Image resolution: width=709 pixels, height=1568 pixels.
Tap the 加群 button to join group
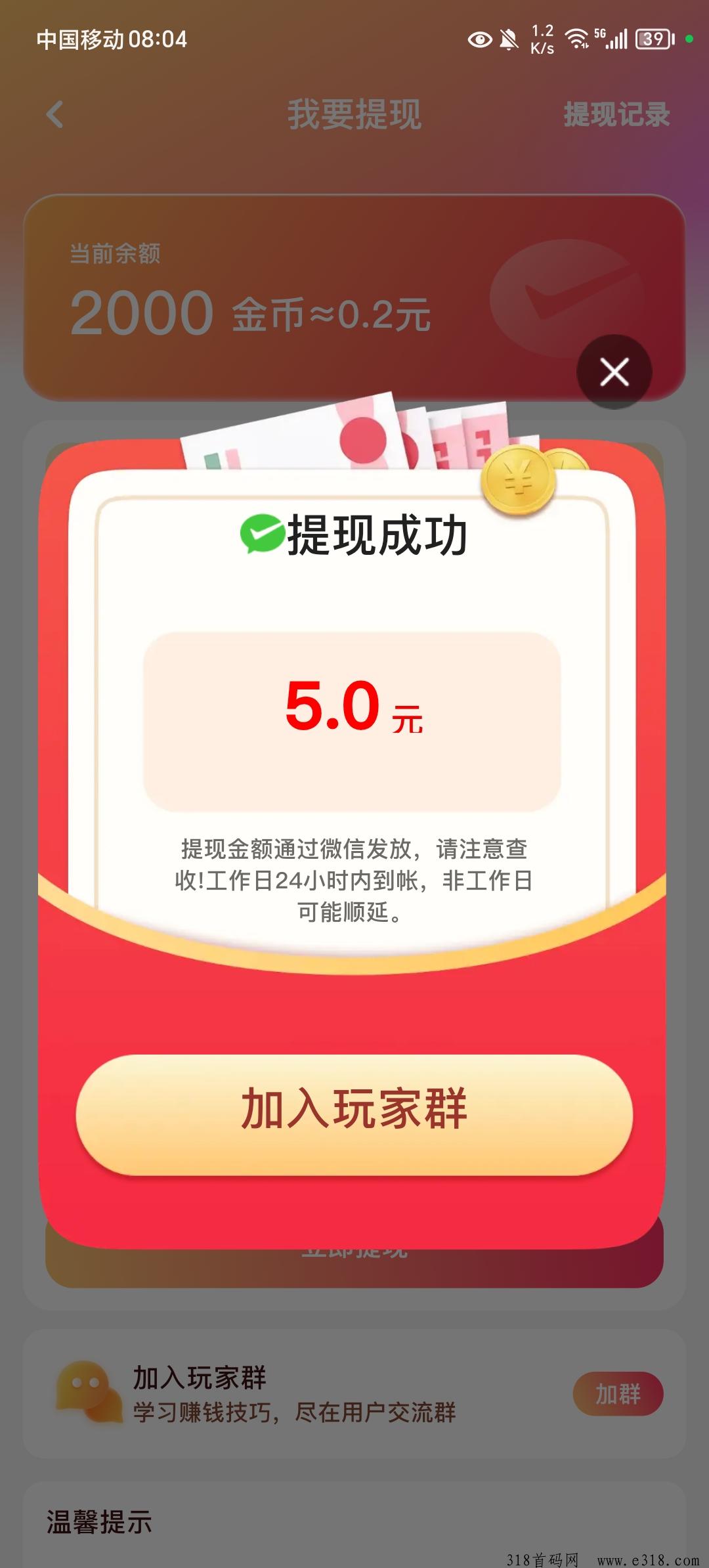coord(618,1393)
